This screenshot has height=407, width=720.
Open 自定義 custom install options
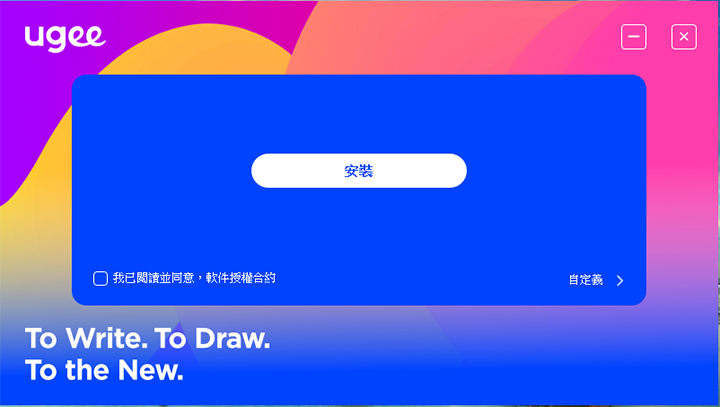[x=595, y=280]
